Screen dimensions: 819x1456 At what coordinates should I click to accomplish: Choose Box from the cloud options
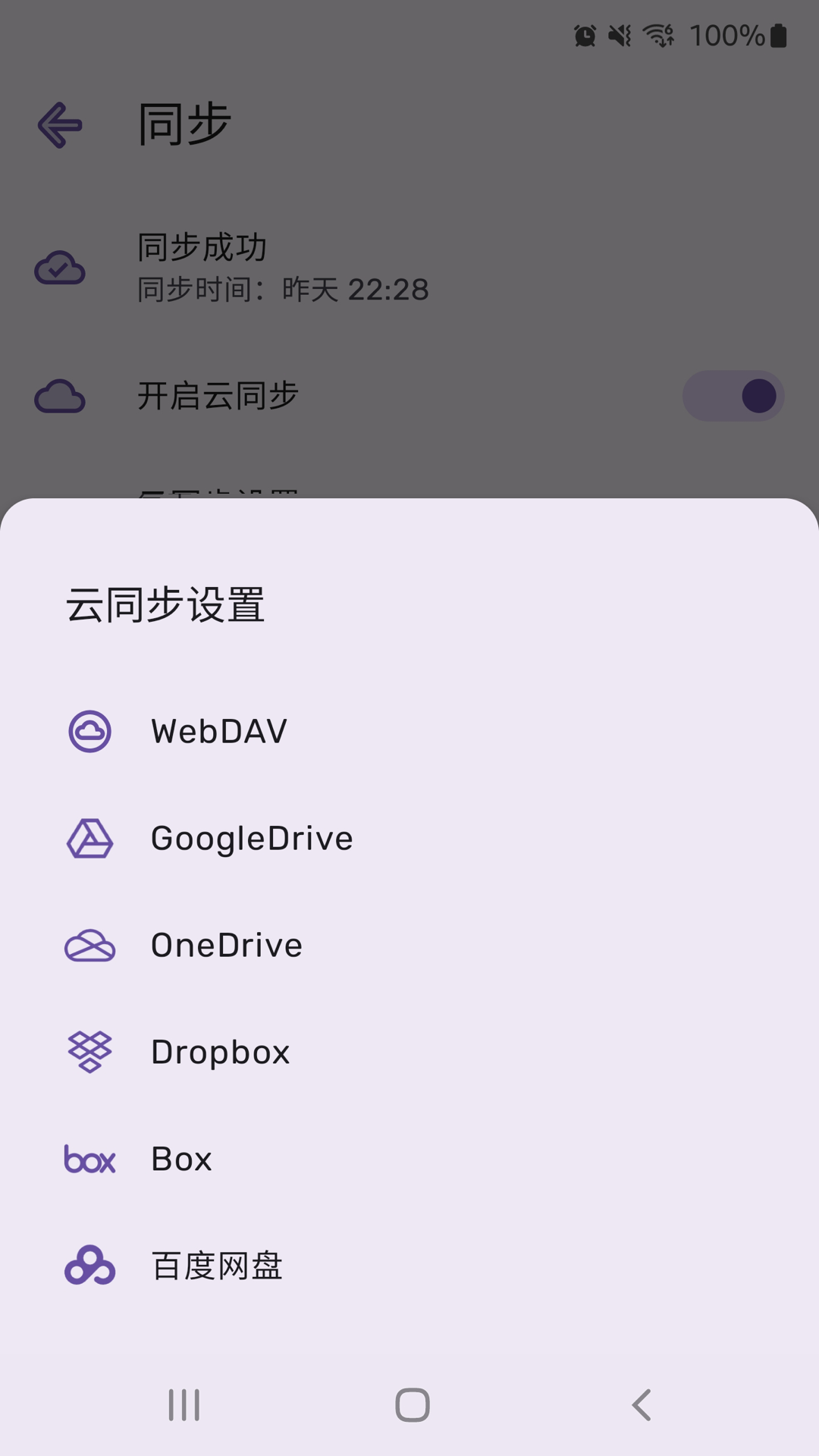coord(181,1159)
